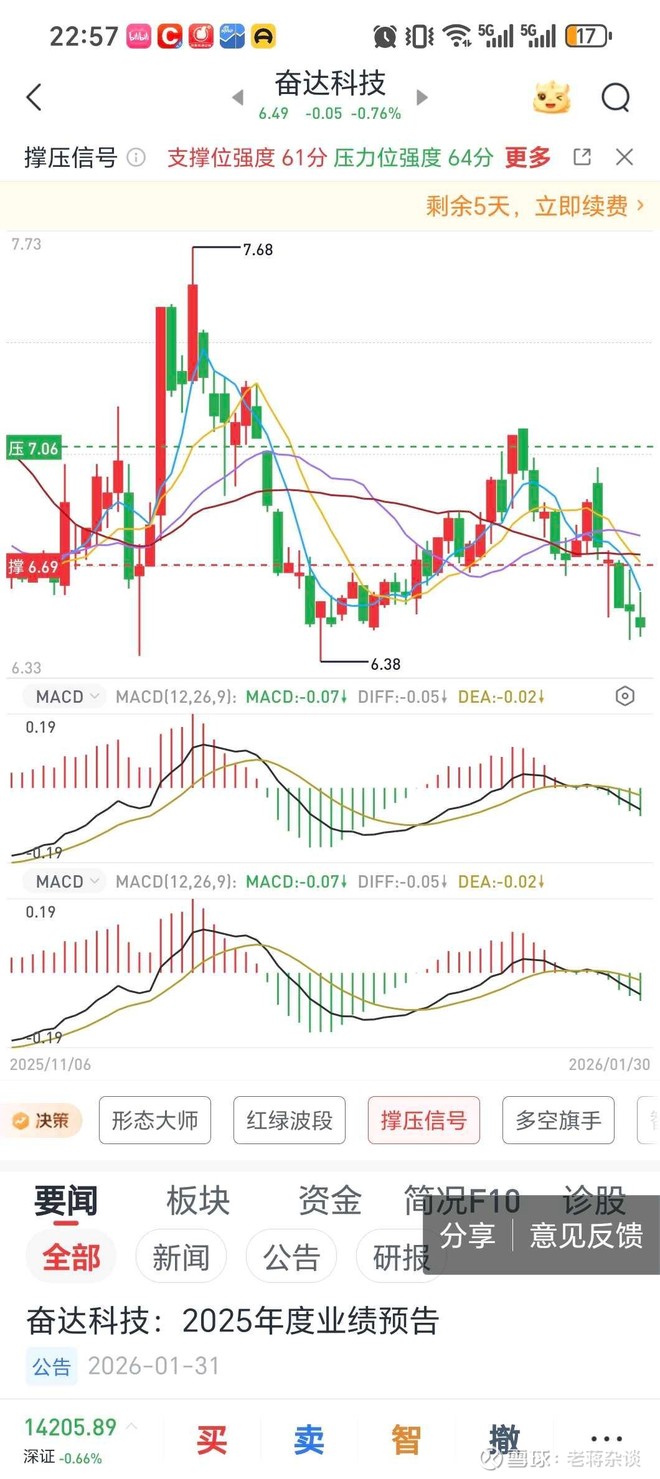Open 奋达科技 2025年度业绩预告 announcement
The height and width of the screenshot is (1479, 660).
click(232, 1321)
